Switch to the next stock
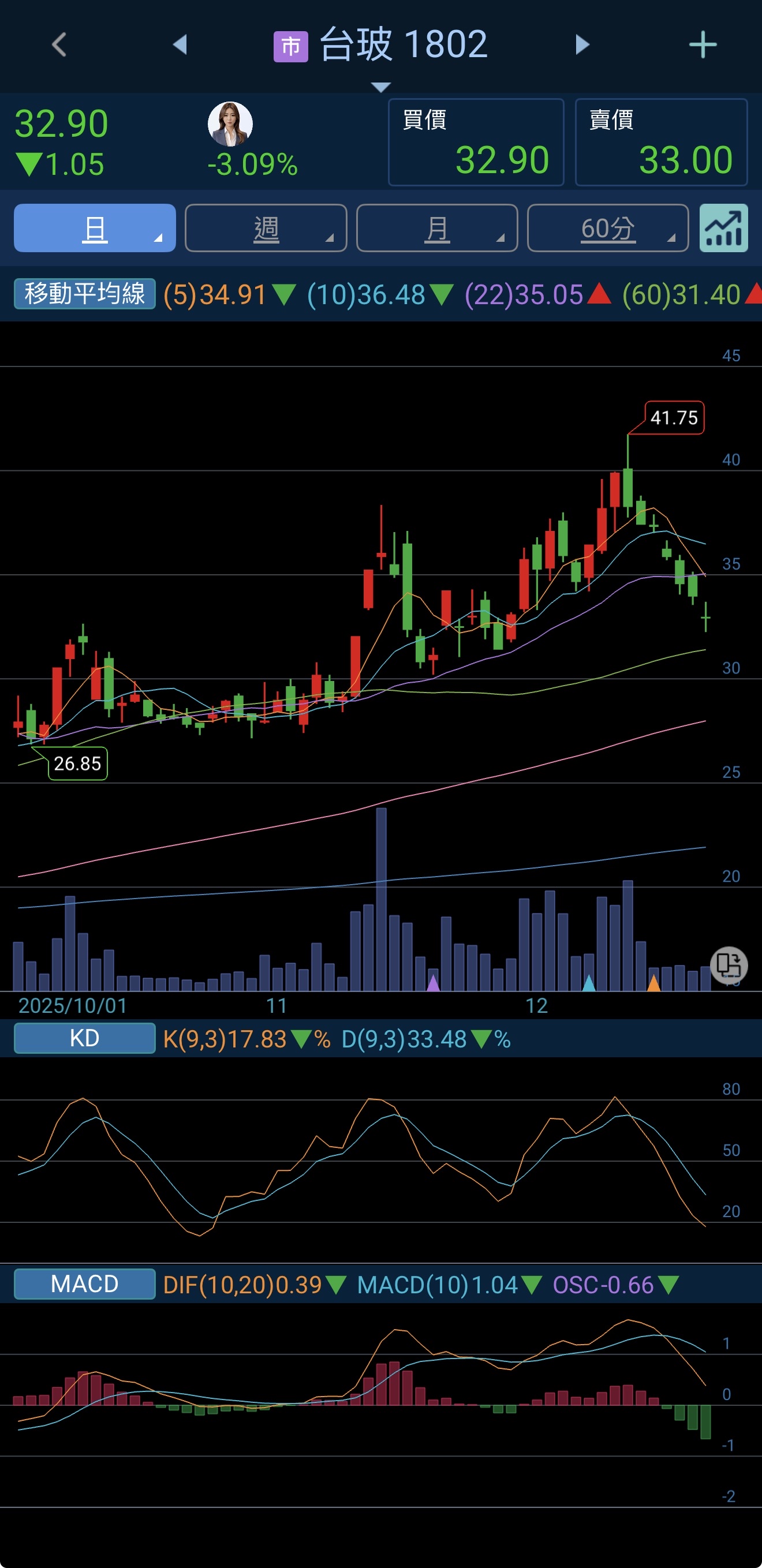 [x=582, y=44]
